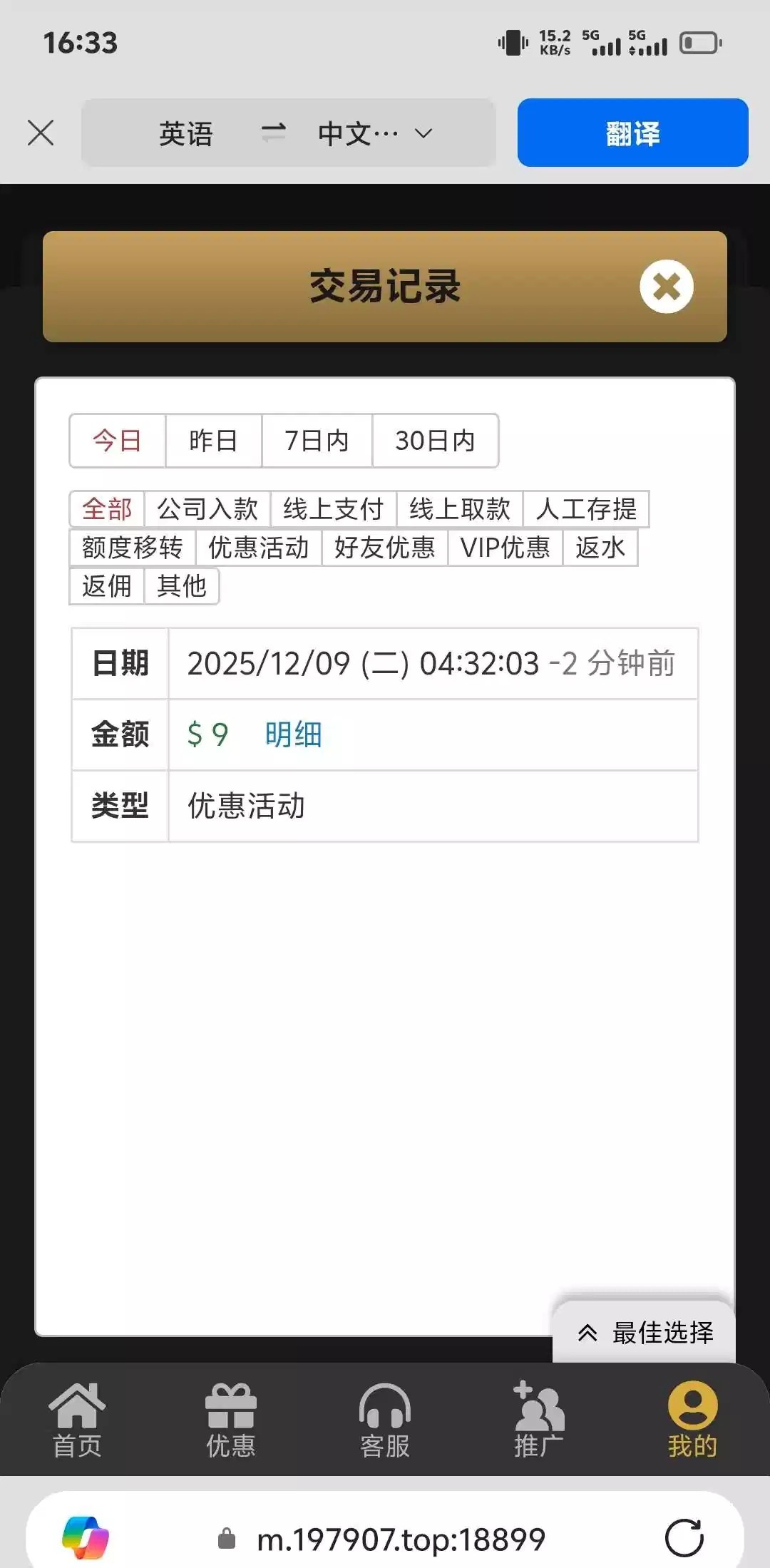Close the translation bar
The height and width of the screenshot is (1568, 770).
pos(41,133)
